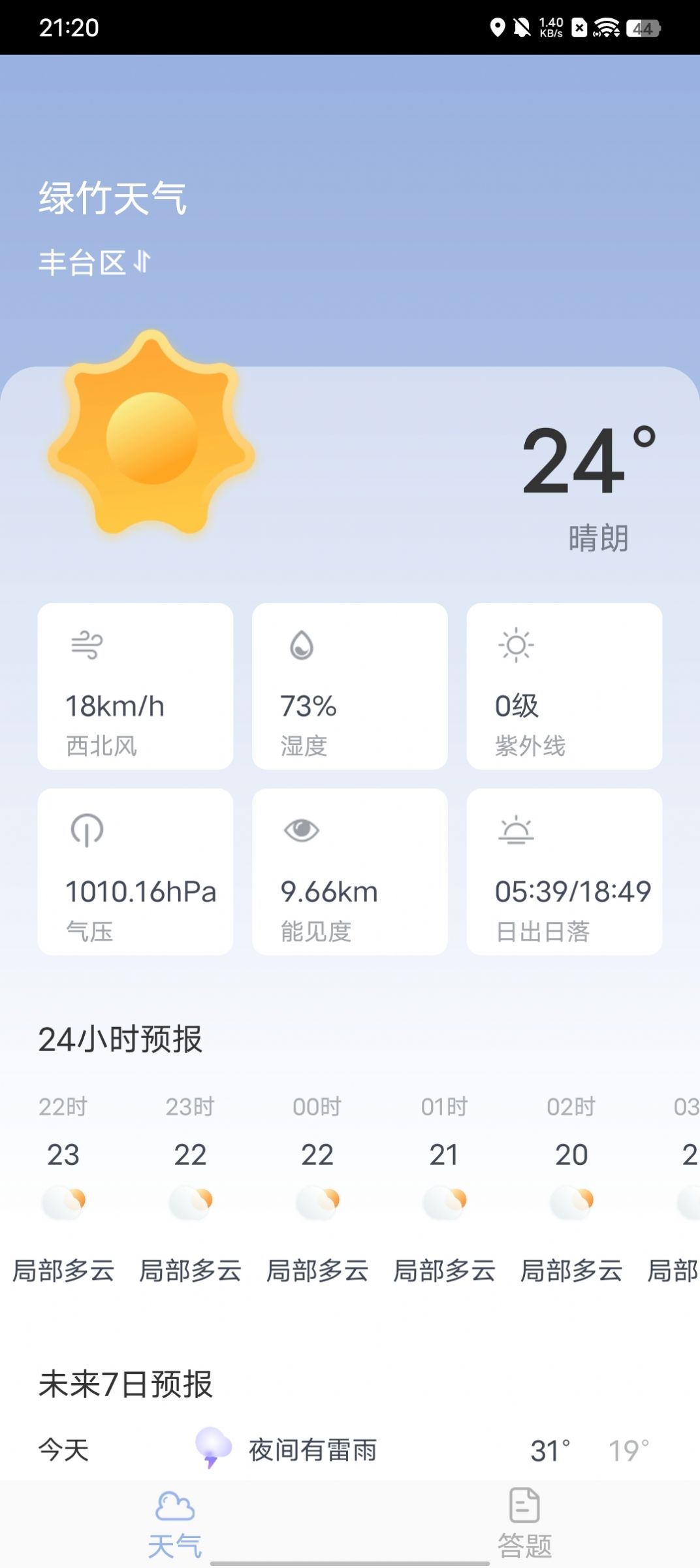Click the 20 degree forecast under 02时
700x1568 pixels.
pyautogui.click(x=571, y=1154)
